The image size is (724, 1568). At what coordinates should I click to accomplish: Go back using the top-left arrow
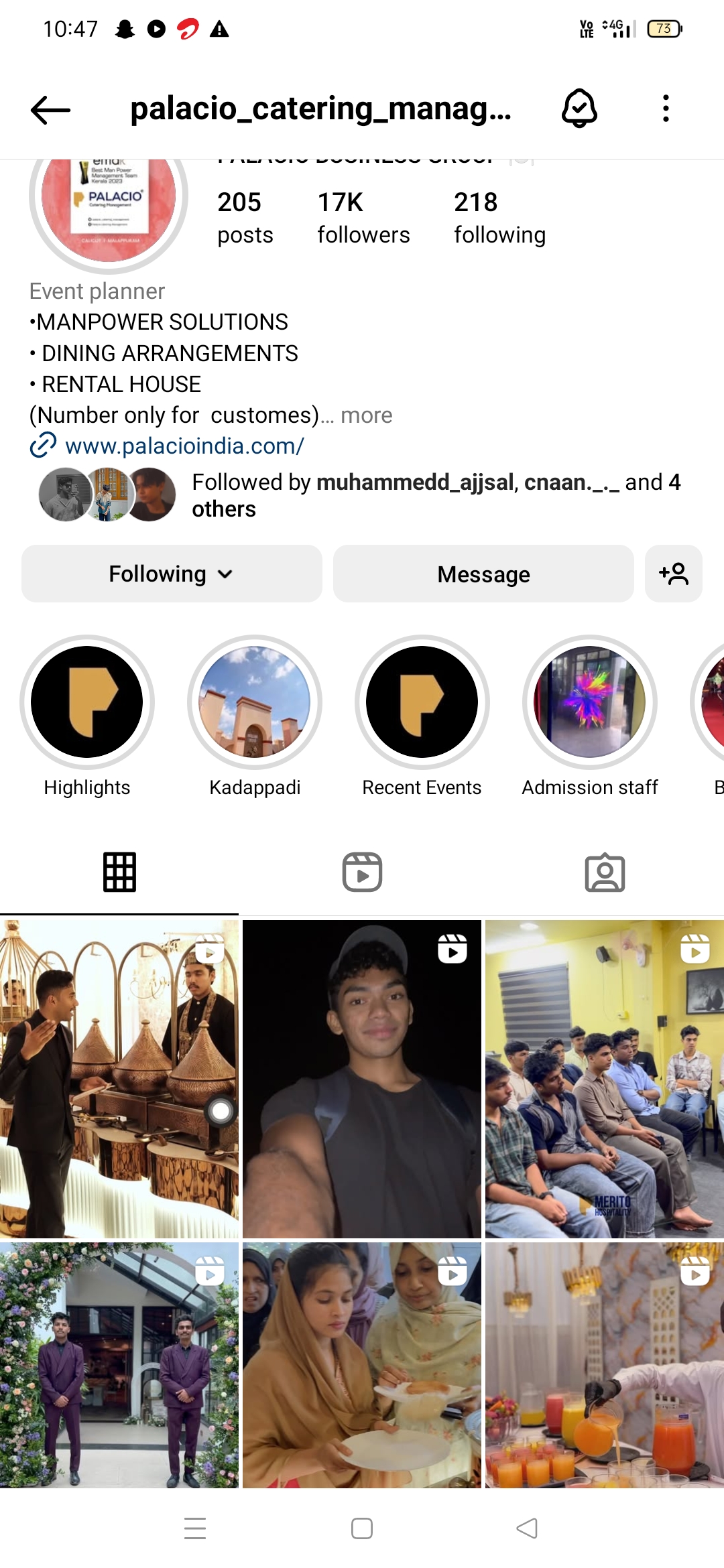tap(50, 109)
